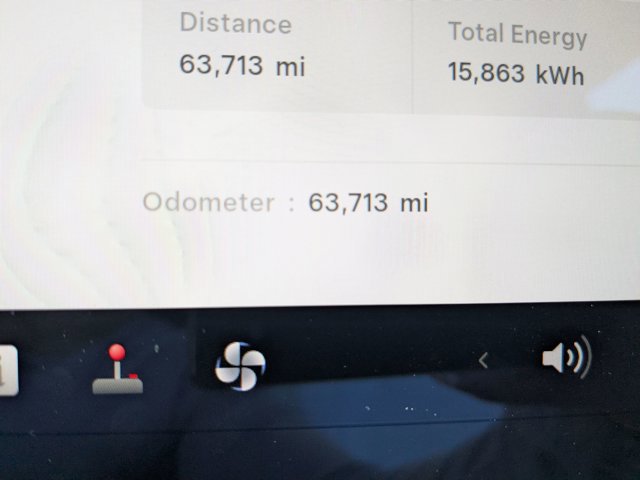Tap the speaker volume icon
640x480 pixels.
click(x=565, y=357)
